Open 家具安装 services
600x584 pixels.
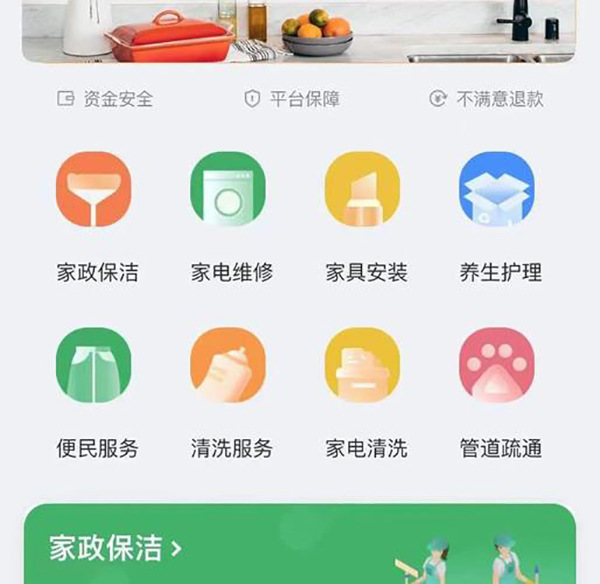(362, 190)
